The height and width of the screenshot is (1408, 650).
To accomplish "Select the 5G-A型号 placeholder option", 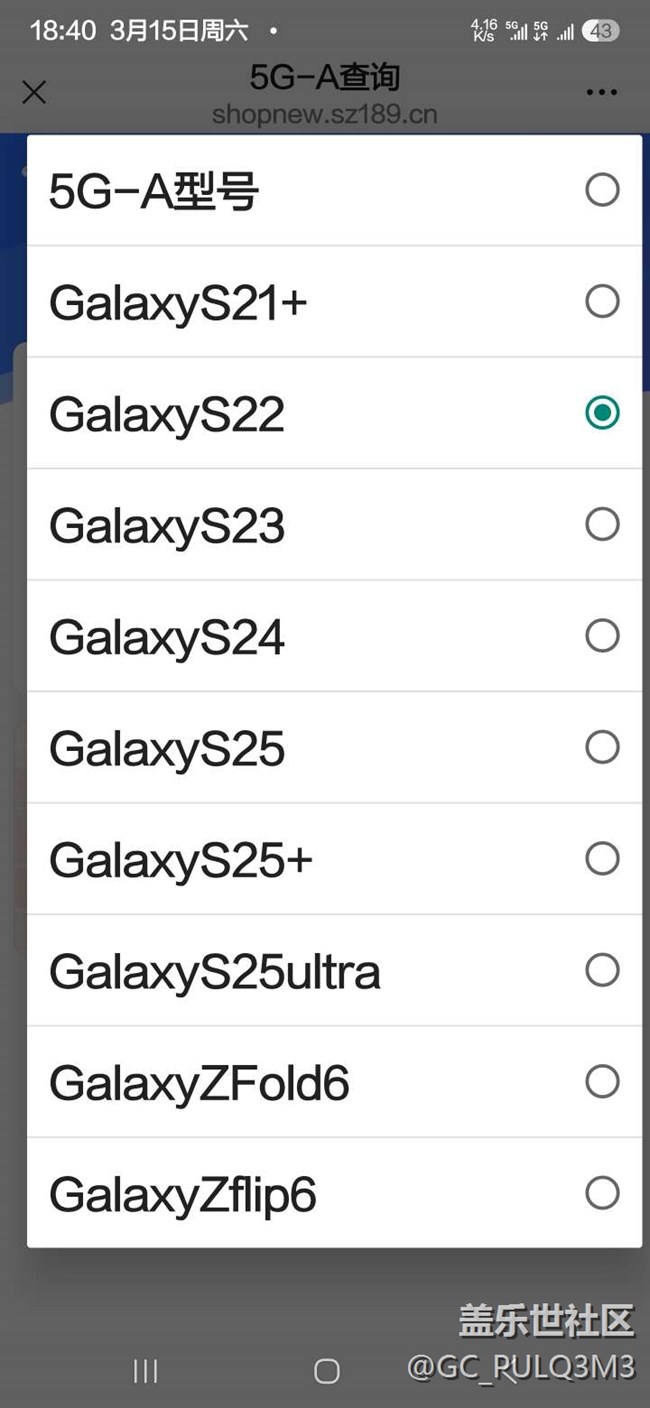I will click(x=334, y=190).
